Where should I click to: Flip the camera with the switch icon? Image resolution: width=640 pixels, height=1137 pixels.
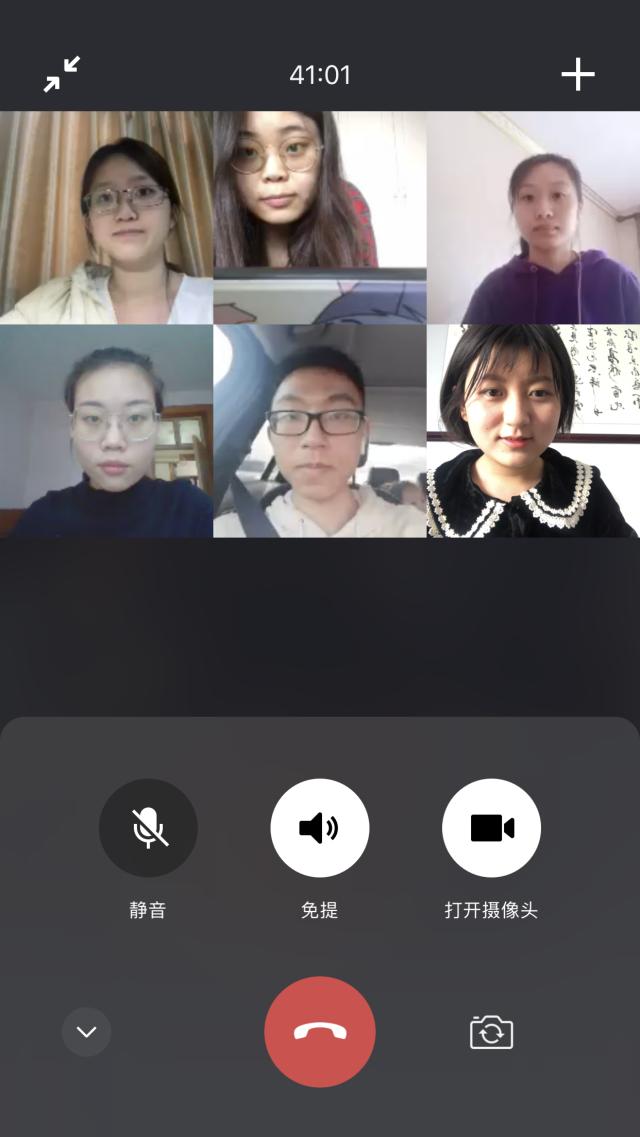pyautogui.click(x=491, y=1031)
